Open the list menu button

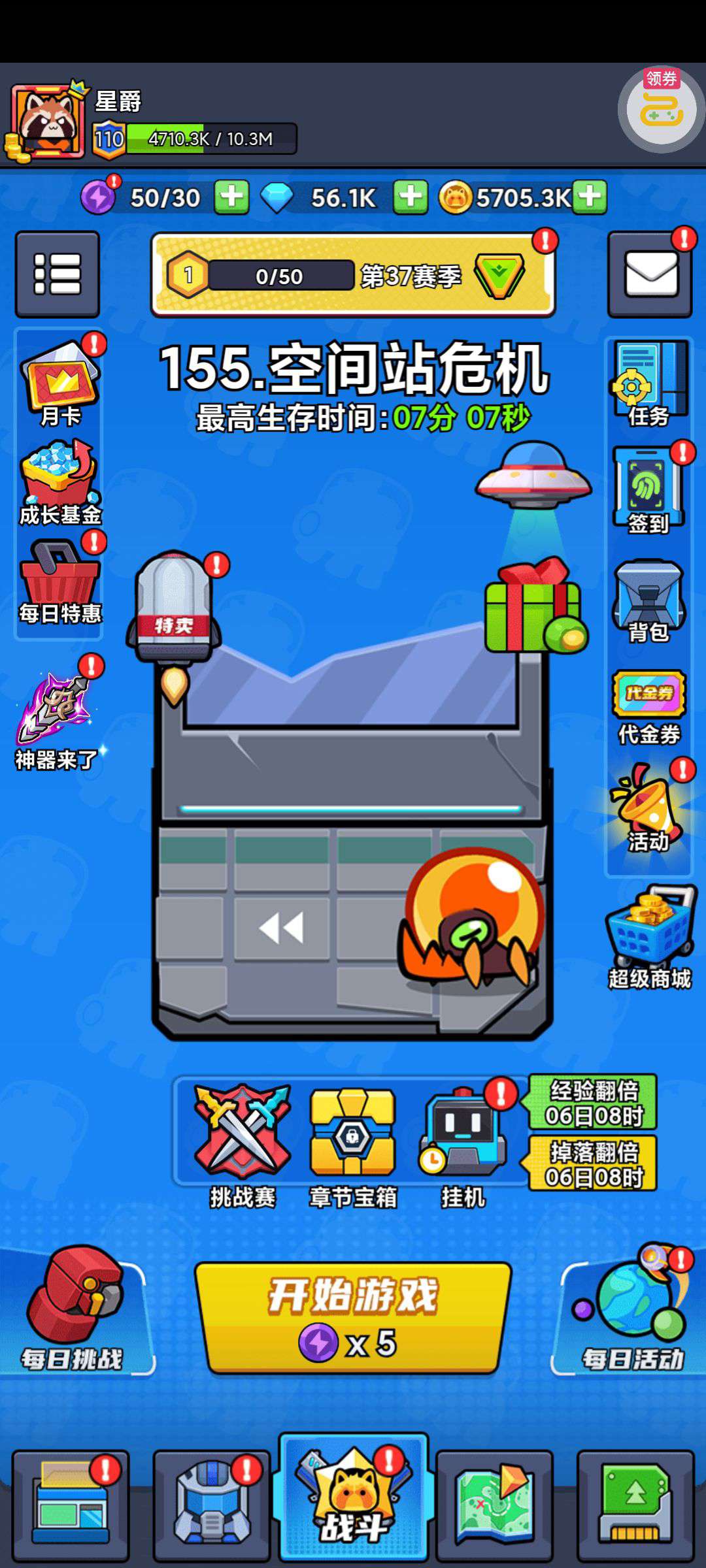pos(58,274)
